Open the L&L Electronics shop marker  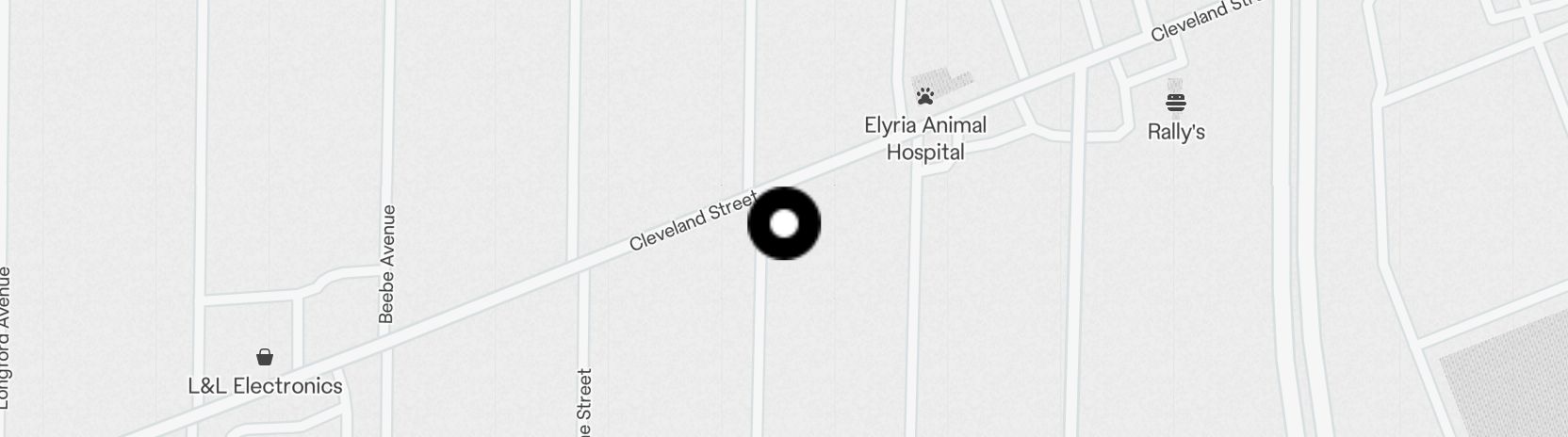coord(265,358)
